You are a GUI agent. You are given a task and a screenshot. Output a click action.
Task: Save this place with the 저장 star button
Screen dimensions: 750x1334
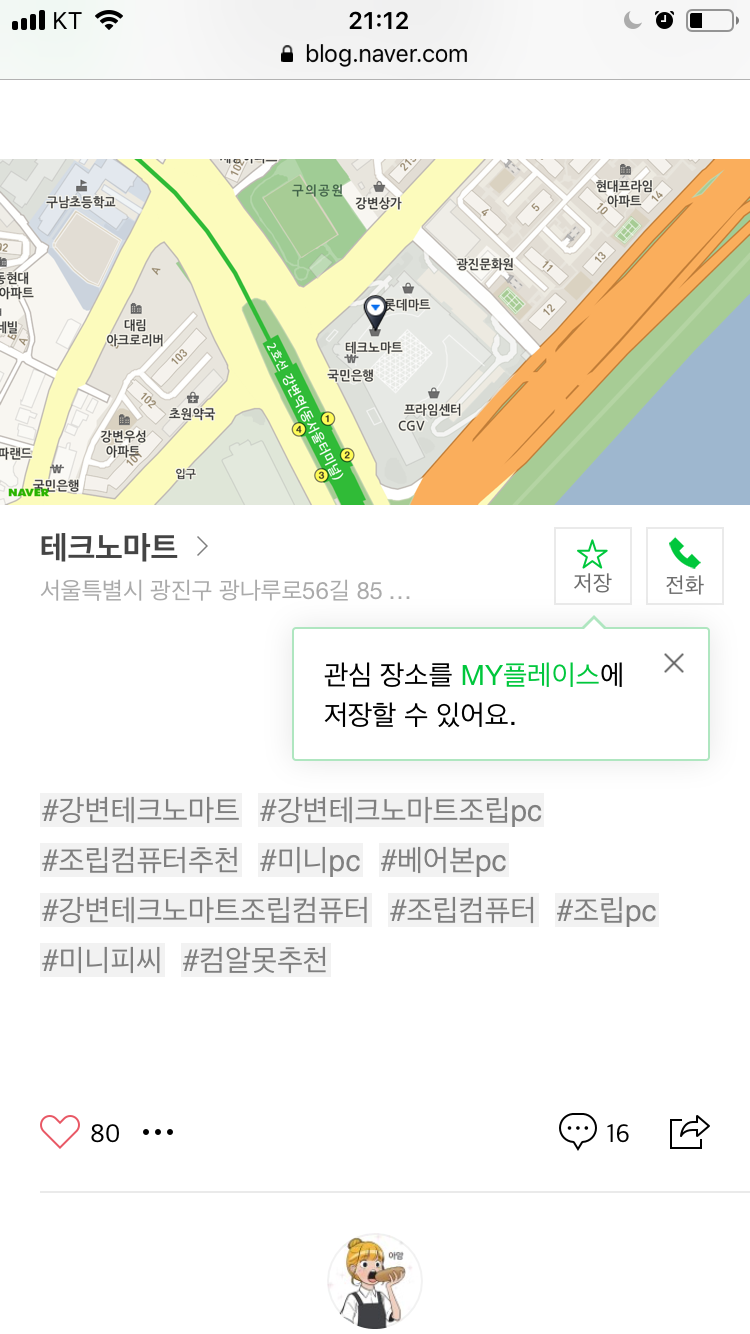(x=593, y=566)
